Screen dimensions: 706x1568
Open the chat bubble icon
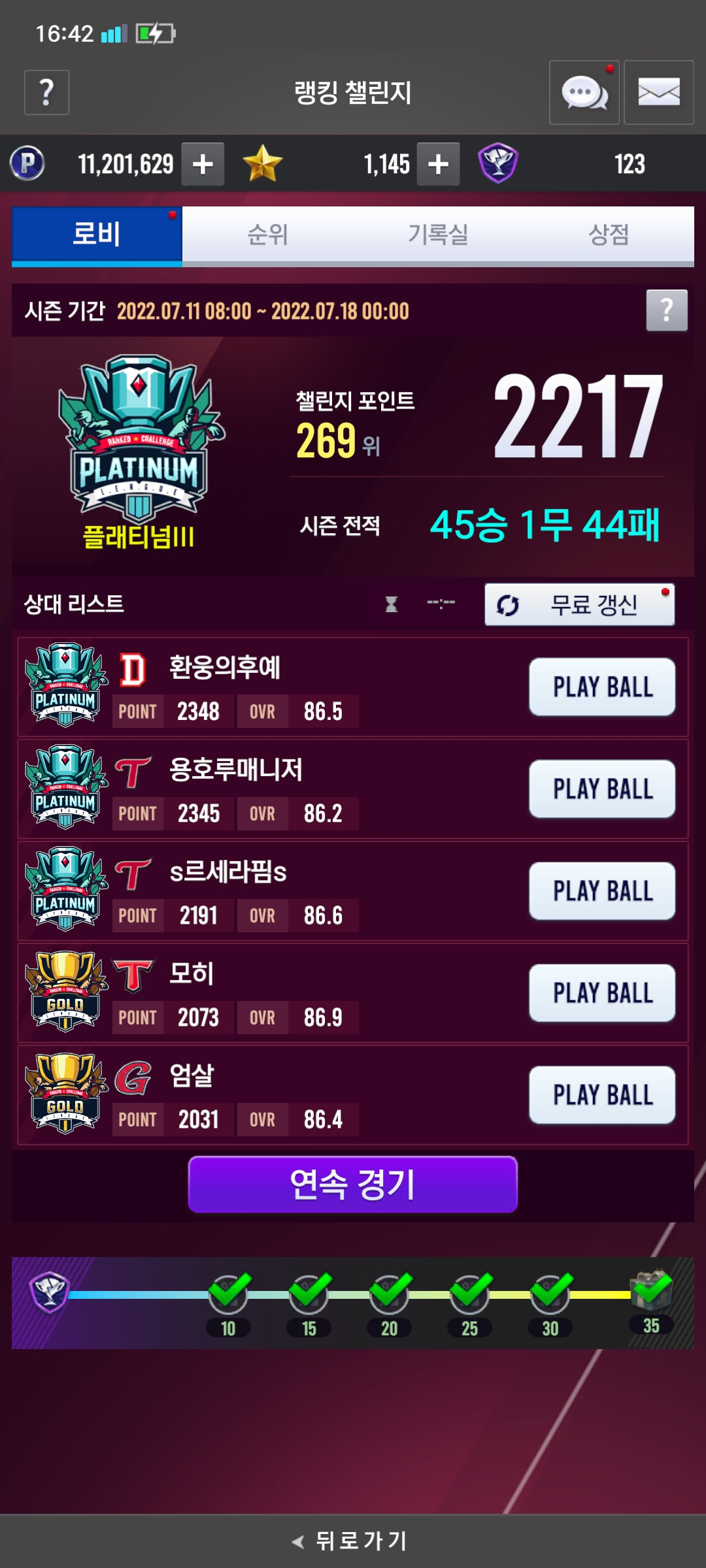(x=584, y=92)
